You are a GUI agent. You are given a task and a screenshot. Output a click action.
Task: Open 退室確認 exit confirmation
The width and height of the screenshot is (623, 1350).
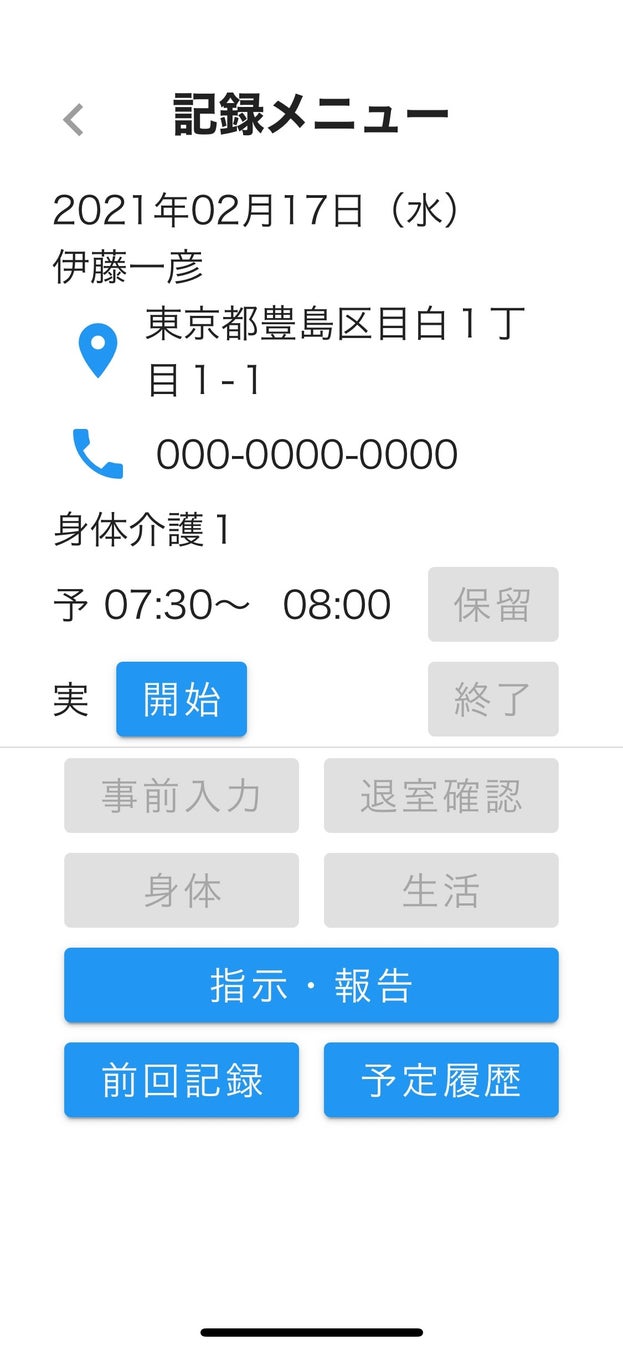pyautogui.click(x=441, y=795)
